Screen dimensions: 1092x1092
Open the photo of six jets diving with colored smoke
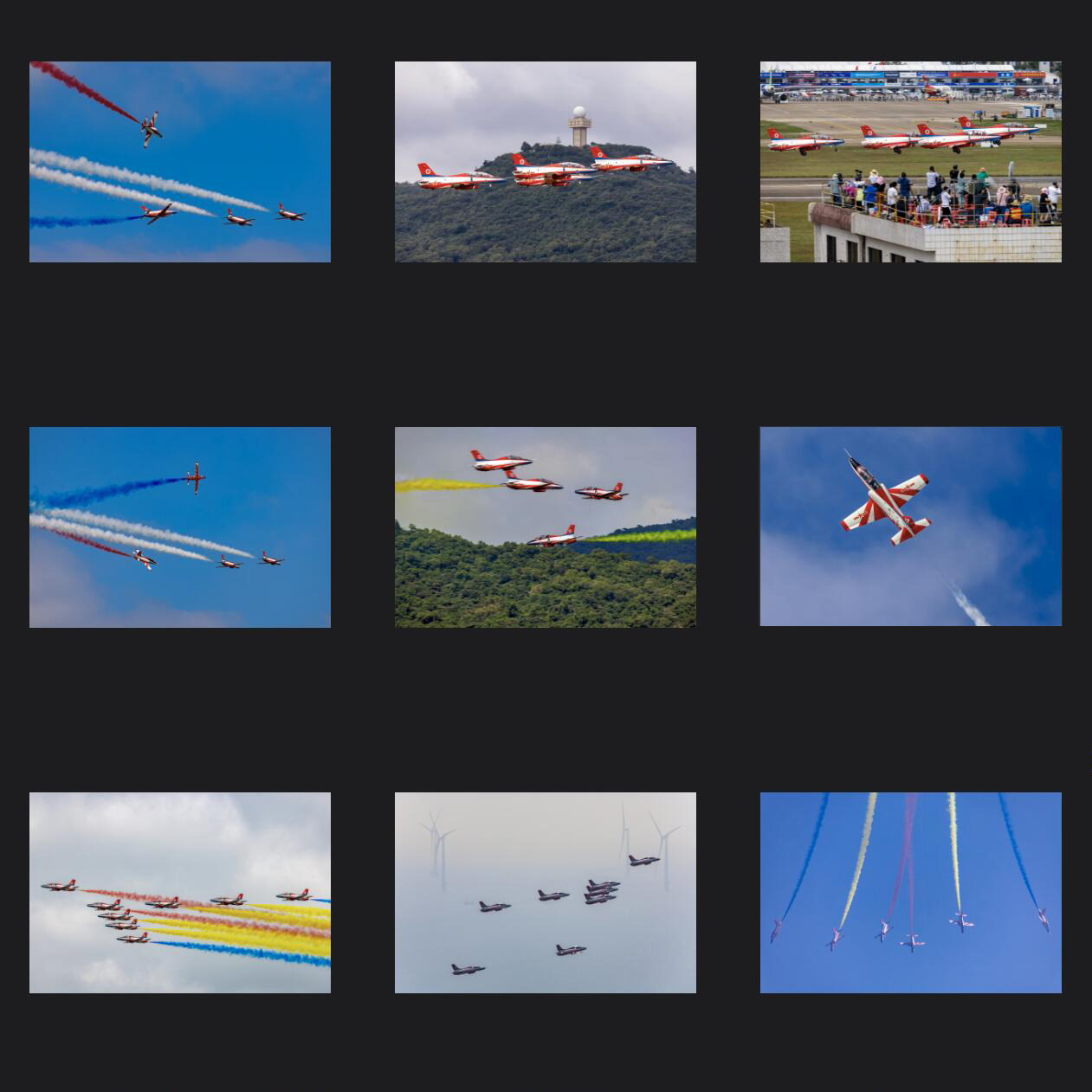tap(910, 892)
